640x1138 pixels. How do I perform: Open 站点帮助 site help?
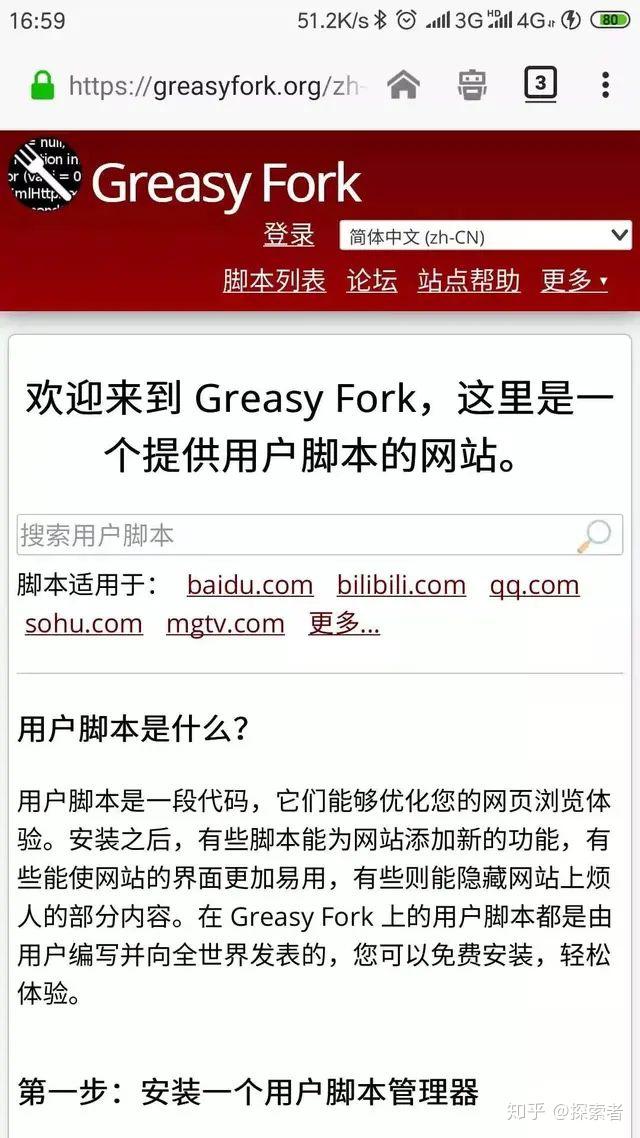point(469,281)
